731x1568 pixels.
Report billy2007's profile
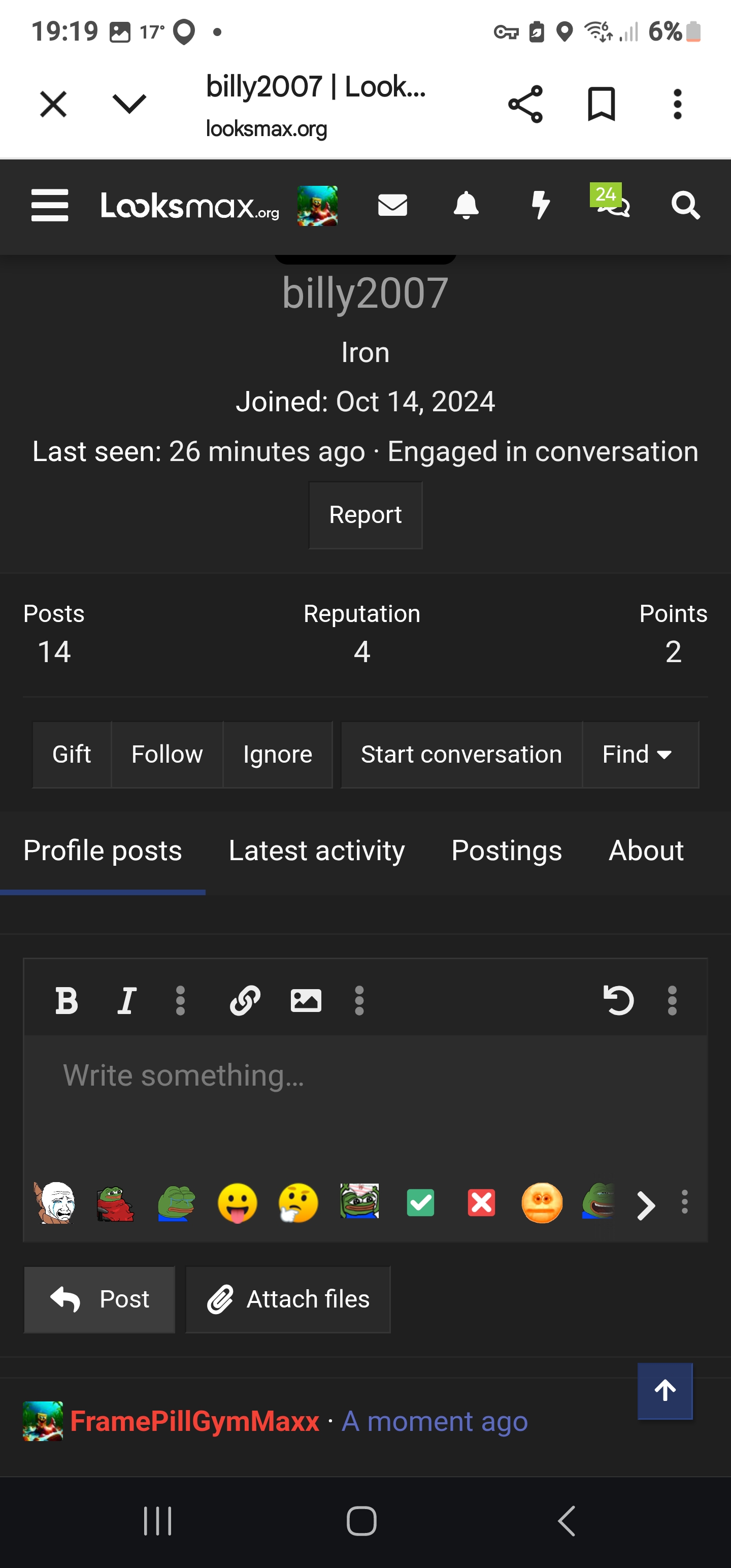click(365, 515)
